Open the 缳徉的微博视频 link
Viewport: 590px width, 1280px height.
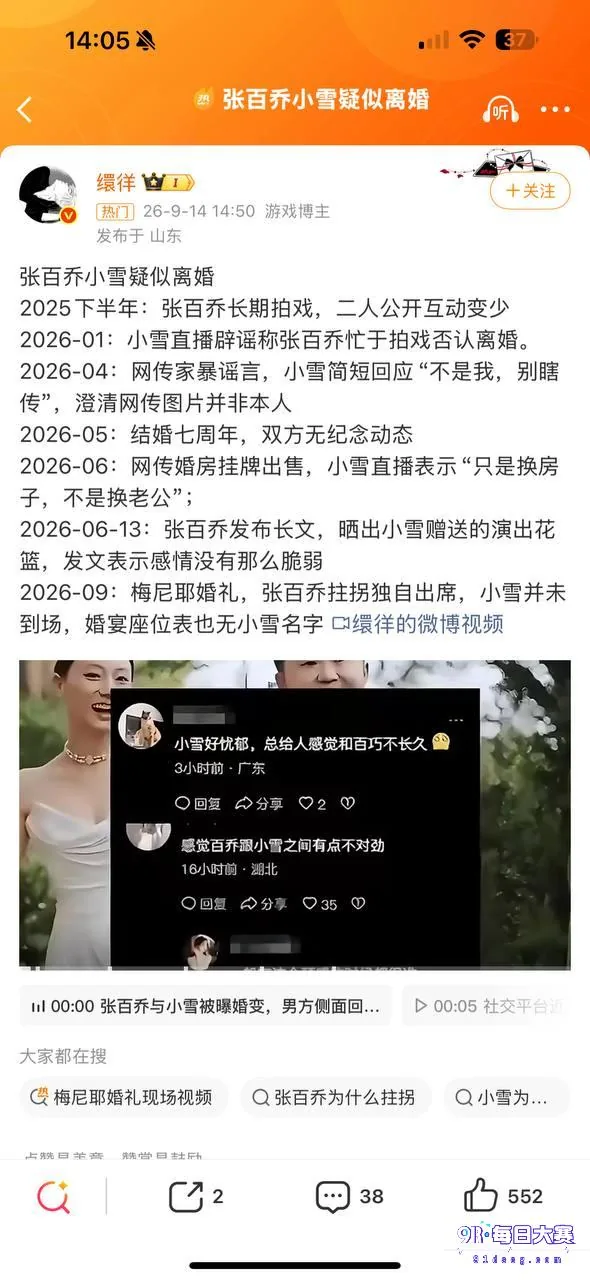(x=417, y=624)
